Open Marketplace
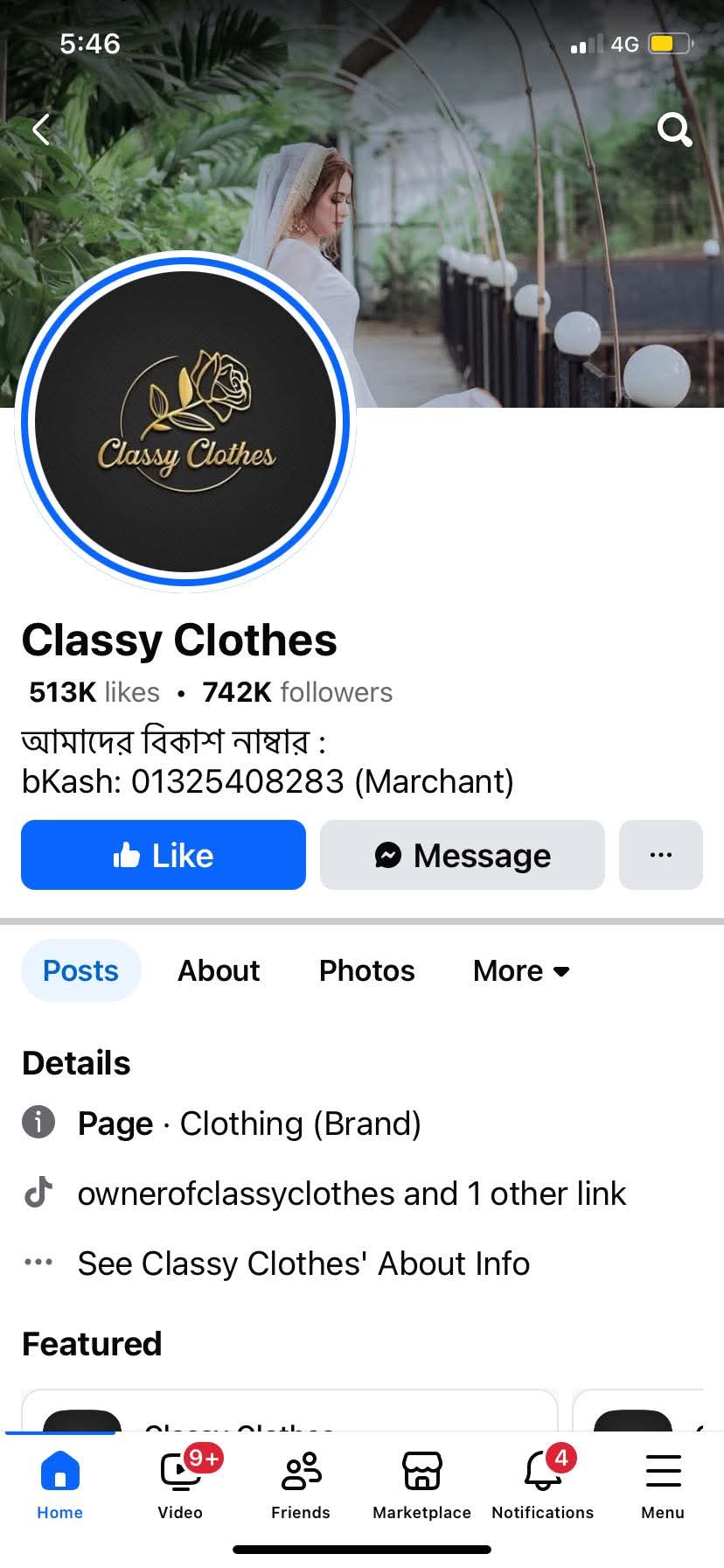The image size is (724, 1568). (421, 1485)
